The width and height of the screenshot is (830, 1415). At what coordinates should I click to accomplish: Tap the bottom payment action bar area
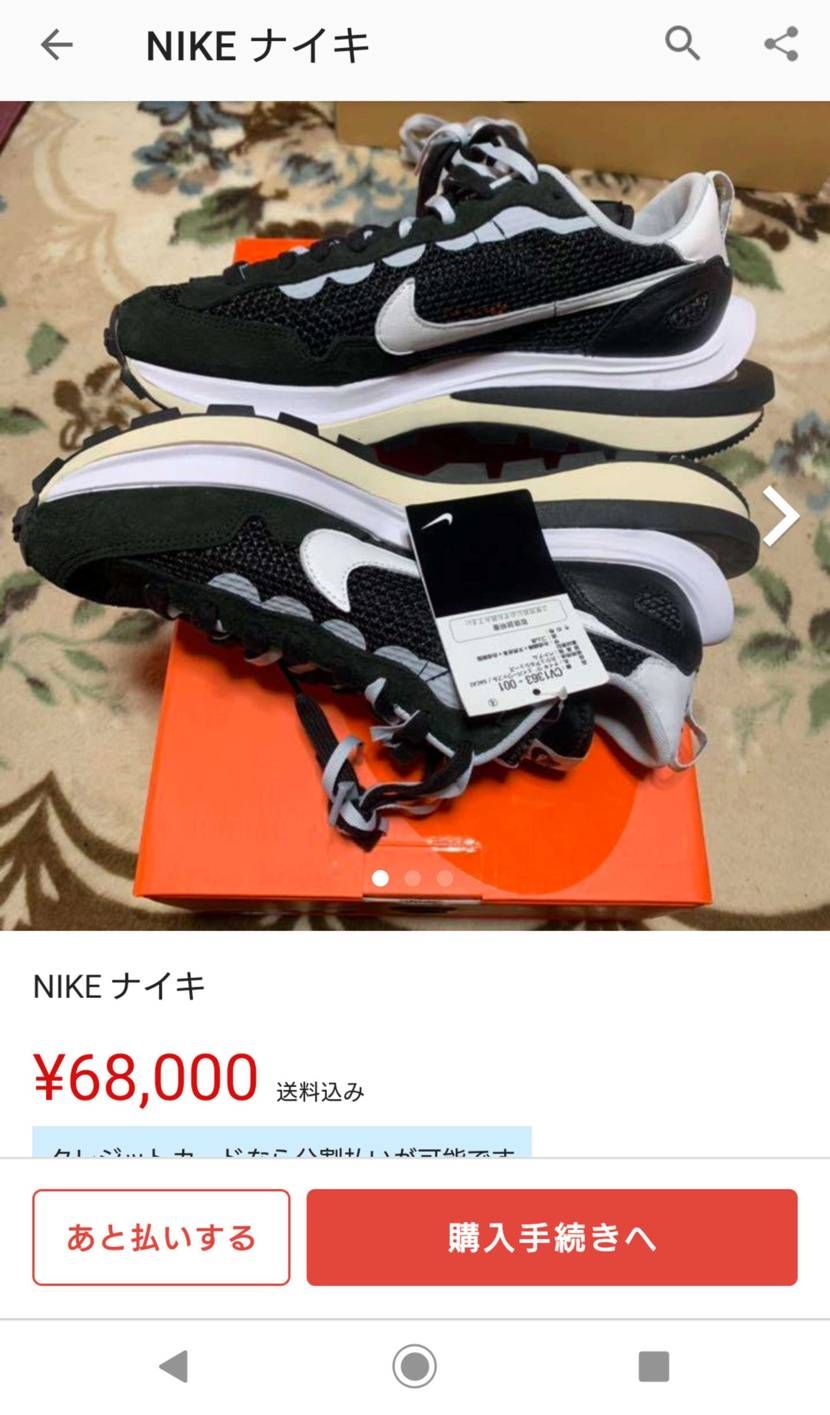click(x=415, y=1237)
